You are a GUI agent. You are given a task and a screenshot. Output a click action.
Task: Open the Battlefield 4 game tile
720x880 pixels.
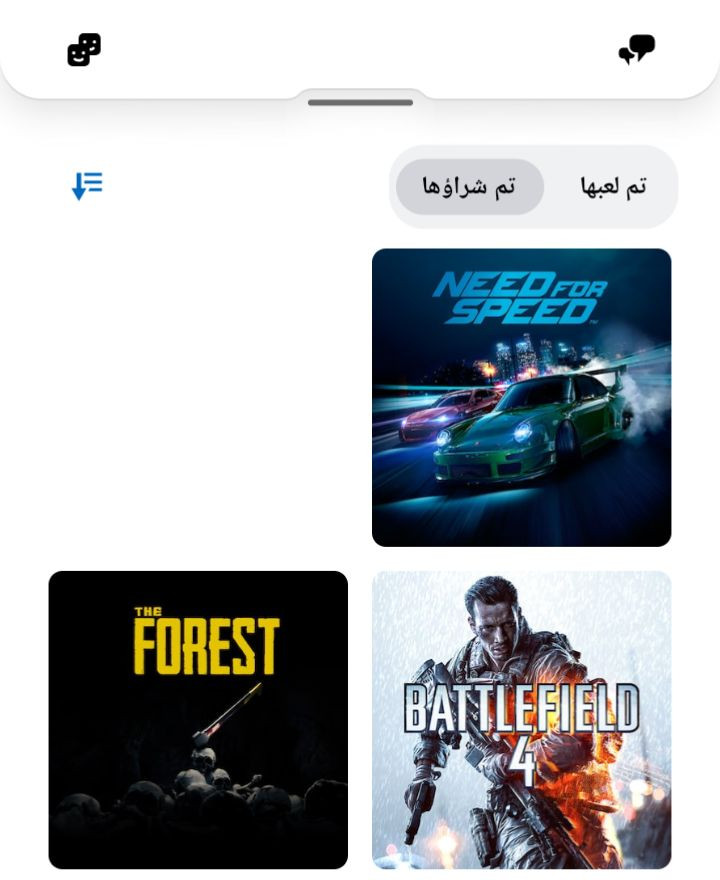point(521,719)
